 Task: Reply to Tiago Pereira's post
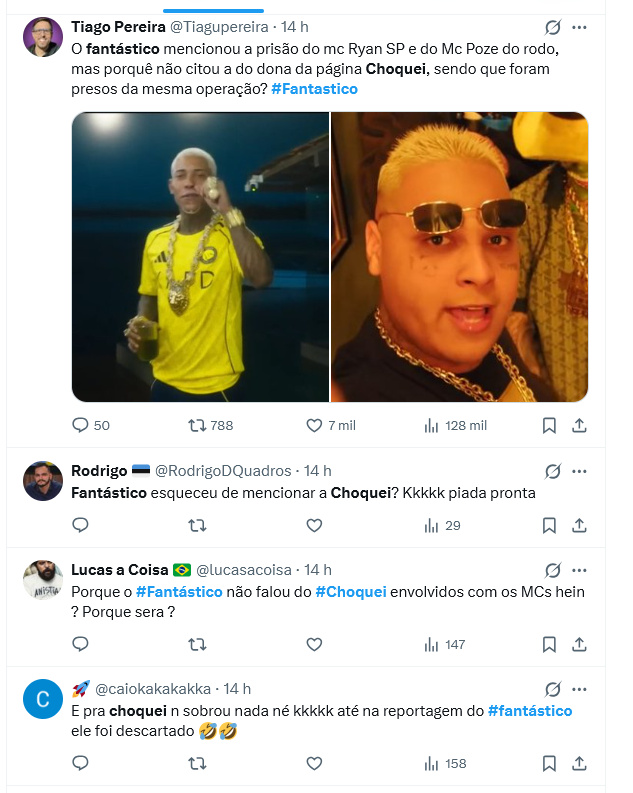80,425
